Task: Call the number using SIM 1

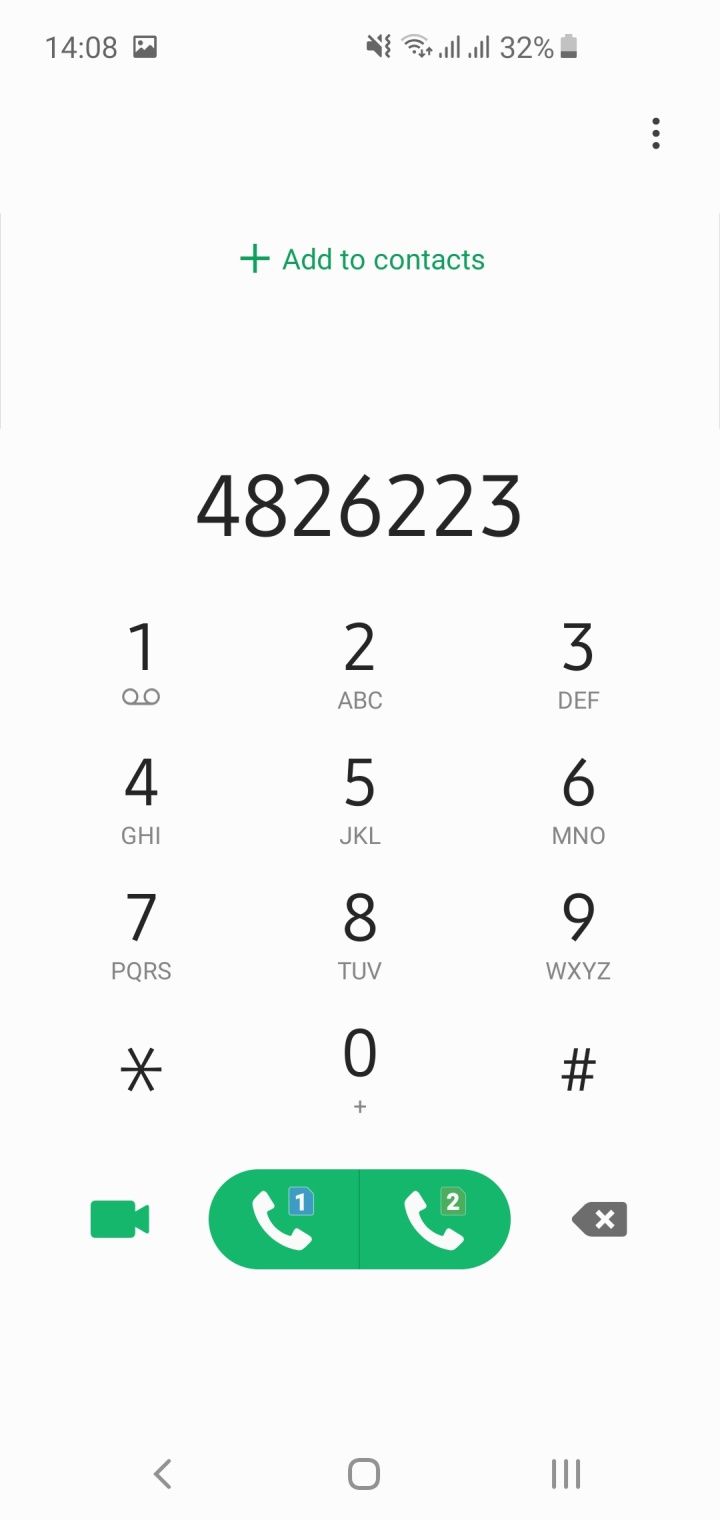Action: (x=284, y=1219)
